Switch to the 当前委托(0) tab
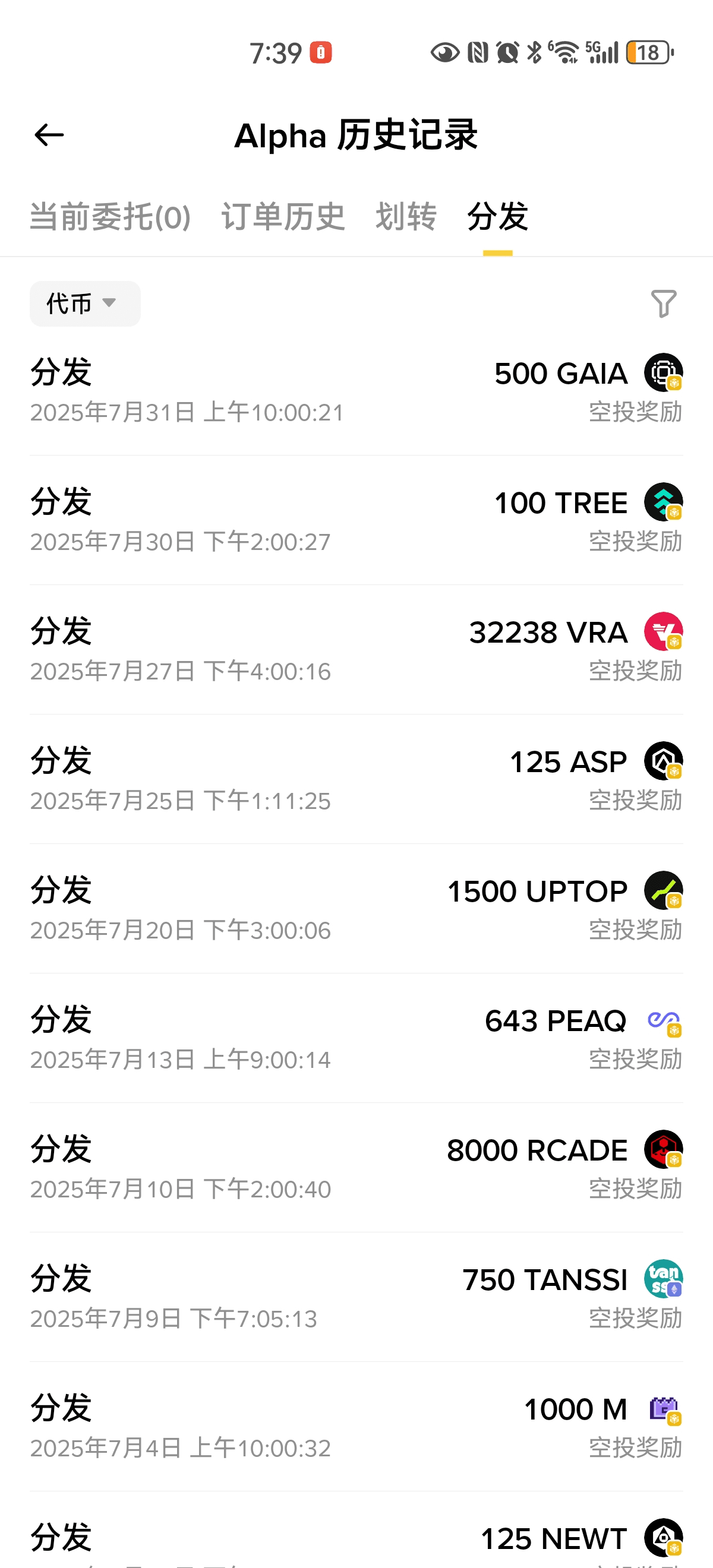Screen dimensions: 713x1568 click(110, 217)
